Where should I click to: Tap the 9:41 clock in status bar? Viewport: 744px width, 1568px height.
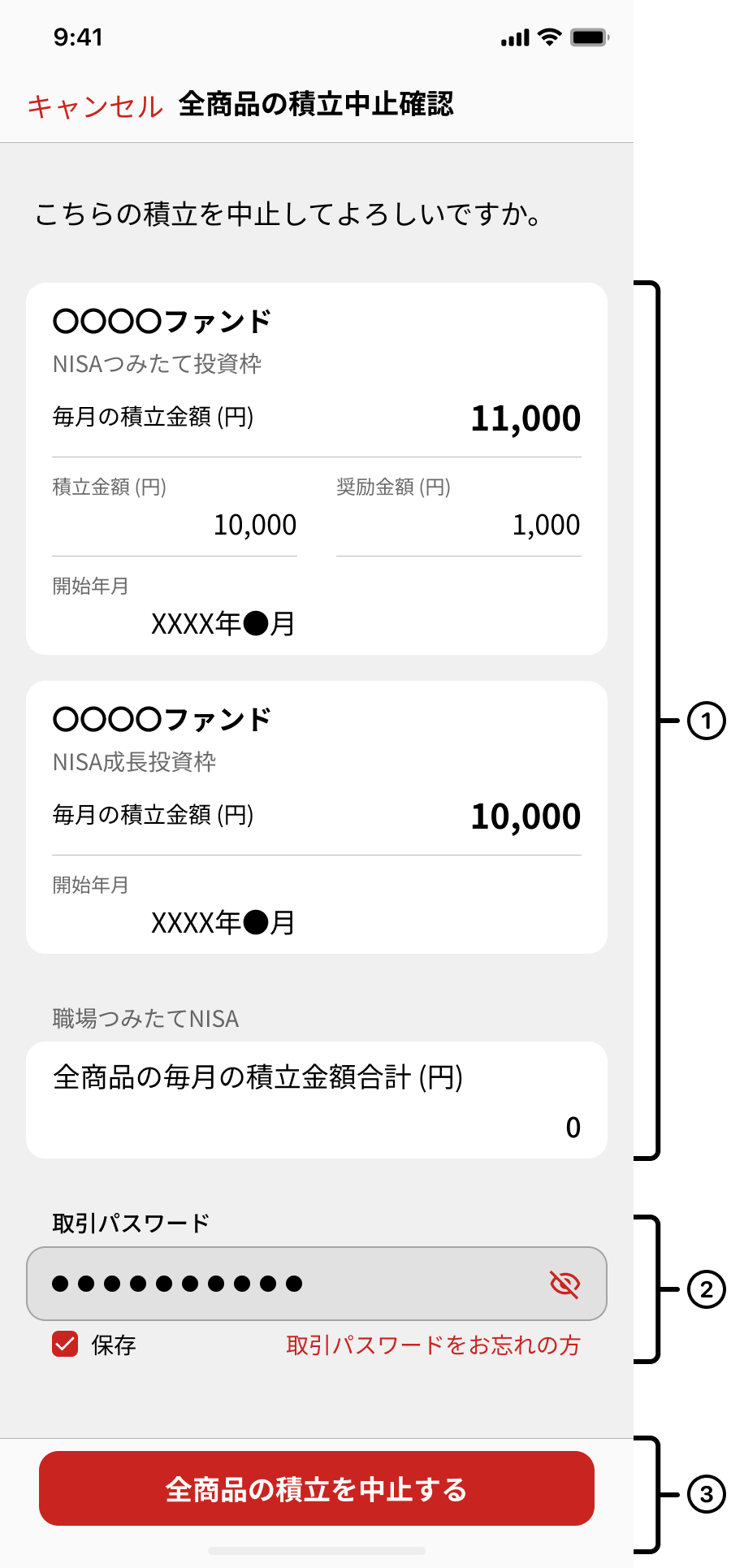coord(78,37)
